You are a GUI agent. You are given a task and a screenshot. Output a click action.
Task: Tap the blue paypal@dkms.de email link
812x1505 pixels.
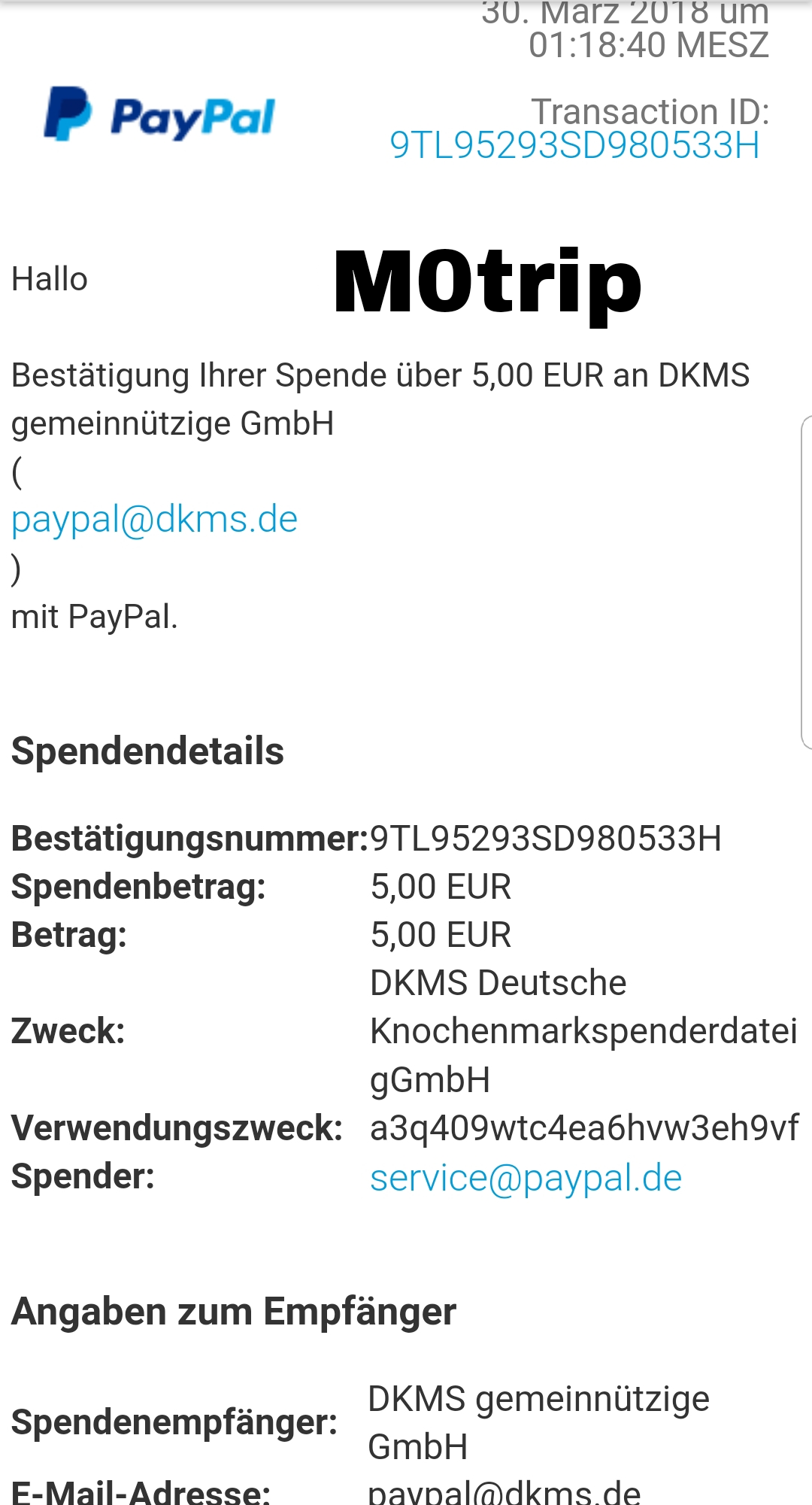pyautogui.click(x=154, y=520)
